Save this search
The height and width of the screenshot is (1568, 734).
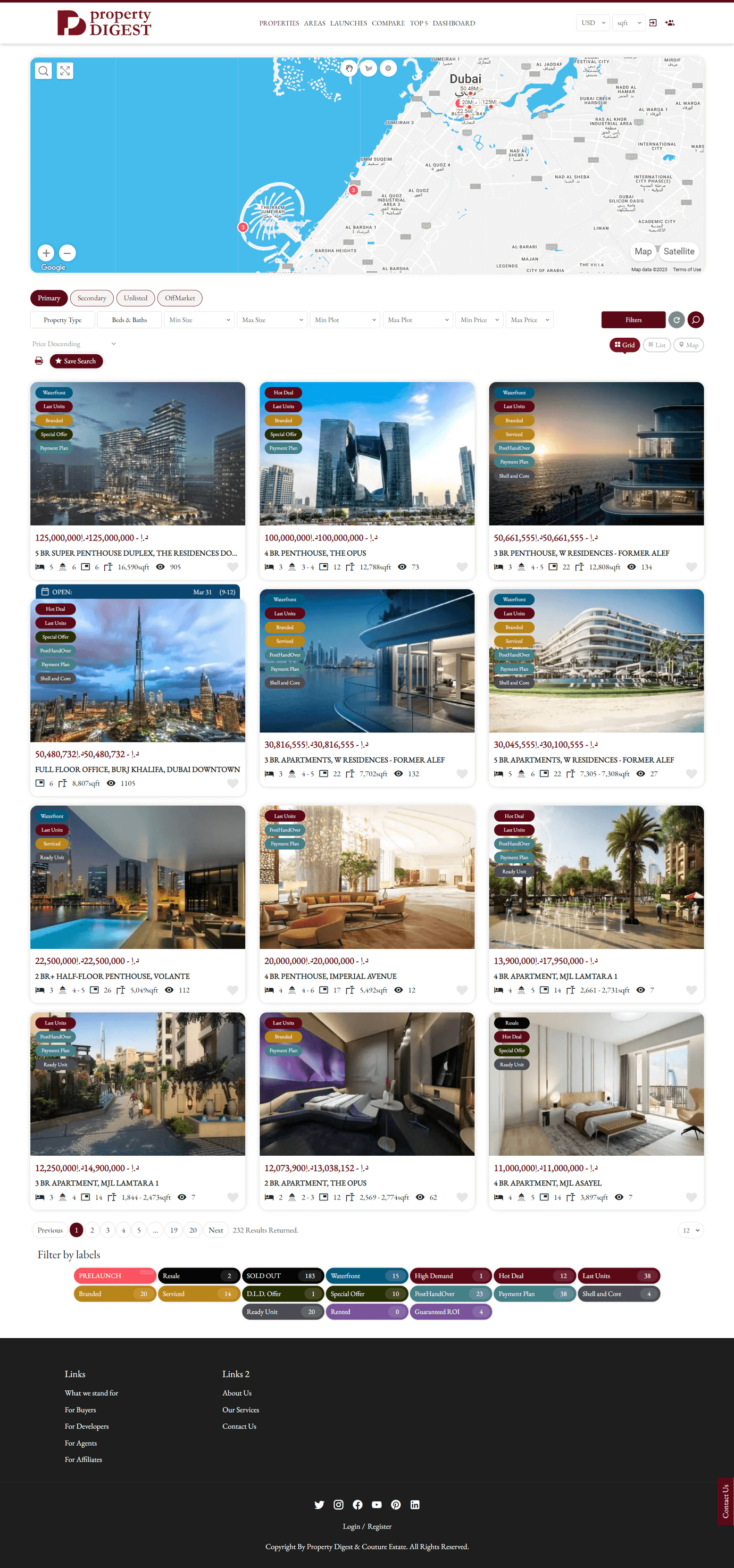tap(77, 362)
